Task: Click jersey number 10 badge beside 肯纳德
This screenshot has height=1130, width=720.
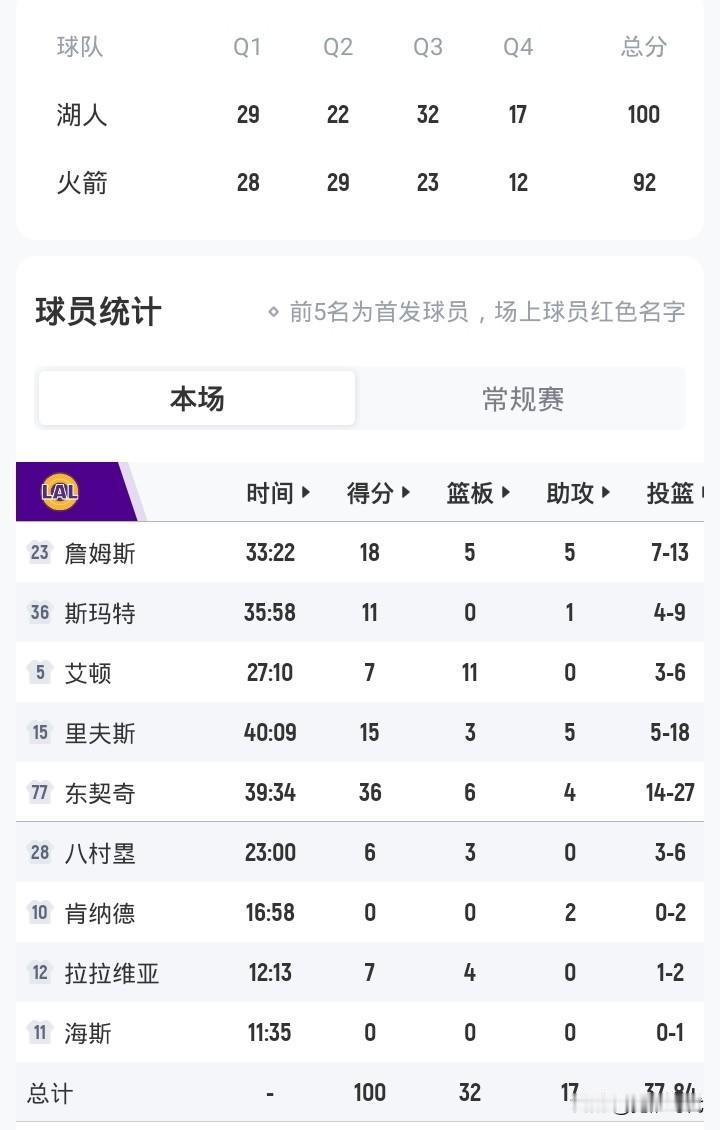Action: point(38,913)
